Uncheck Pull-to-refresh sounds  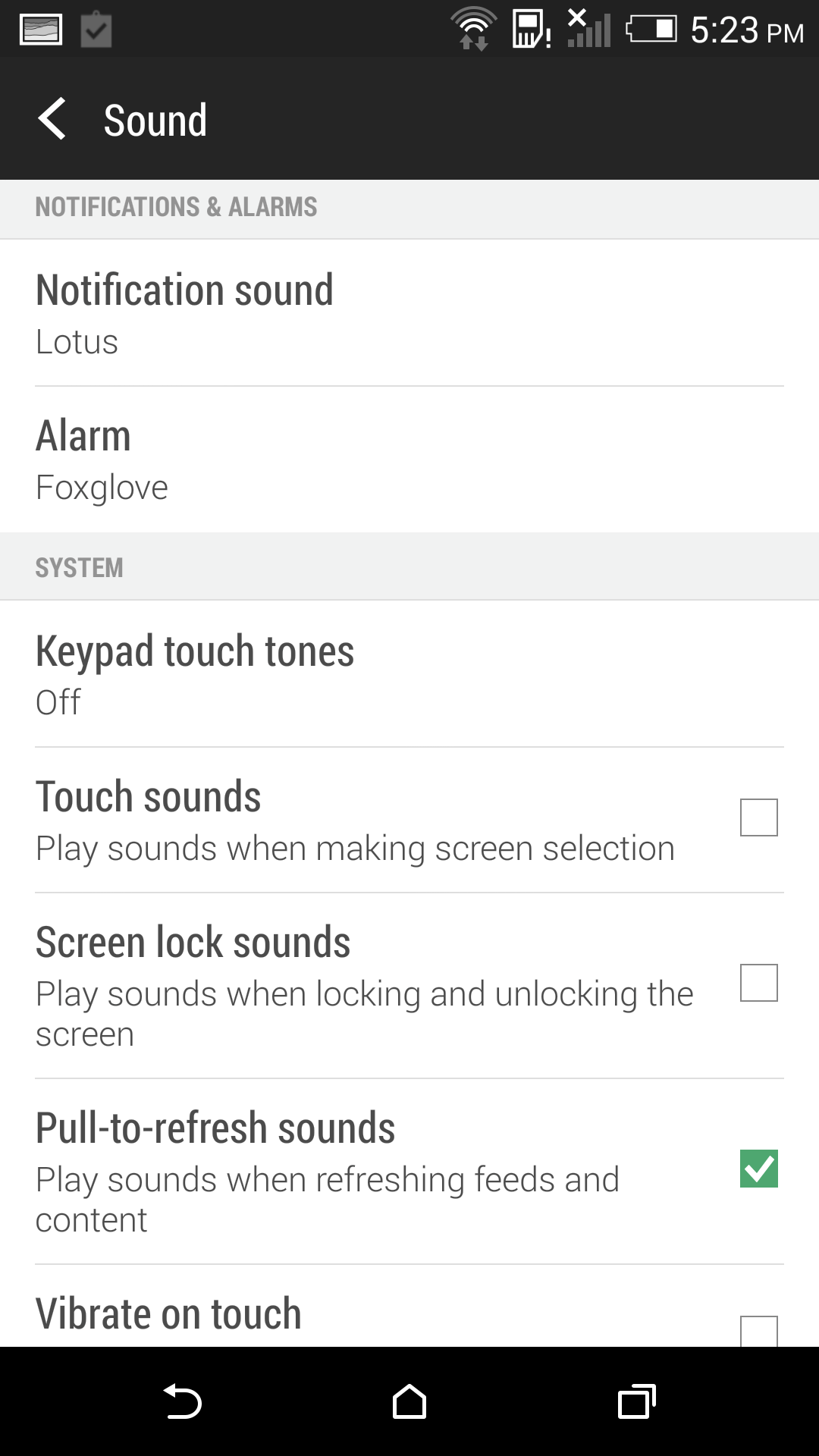(758, 1169)
